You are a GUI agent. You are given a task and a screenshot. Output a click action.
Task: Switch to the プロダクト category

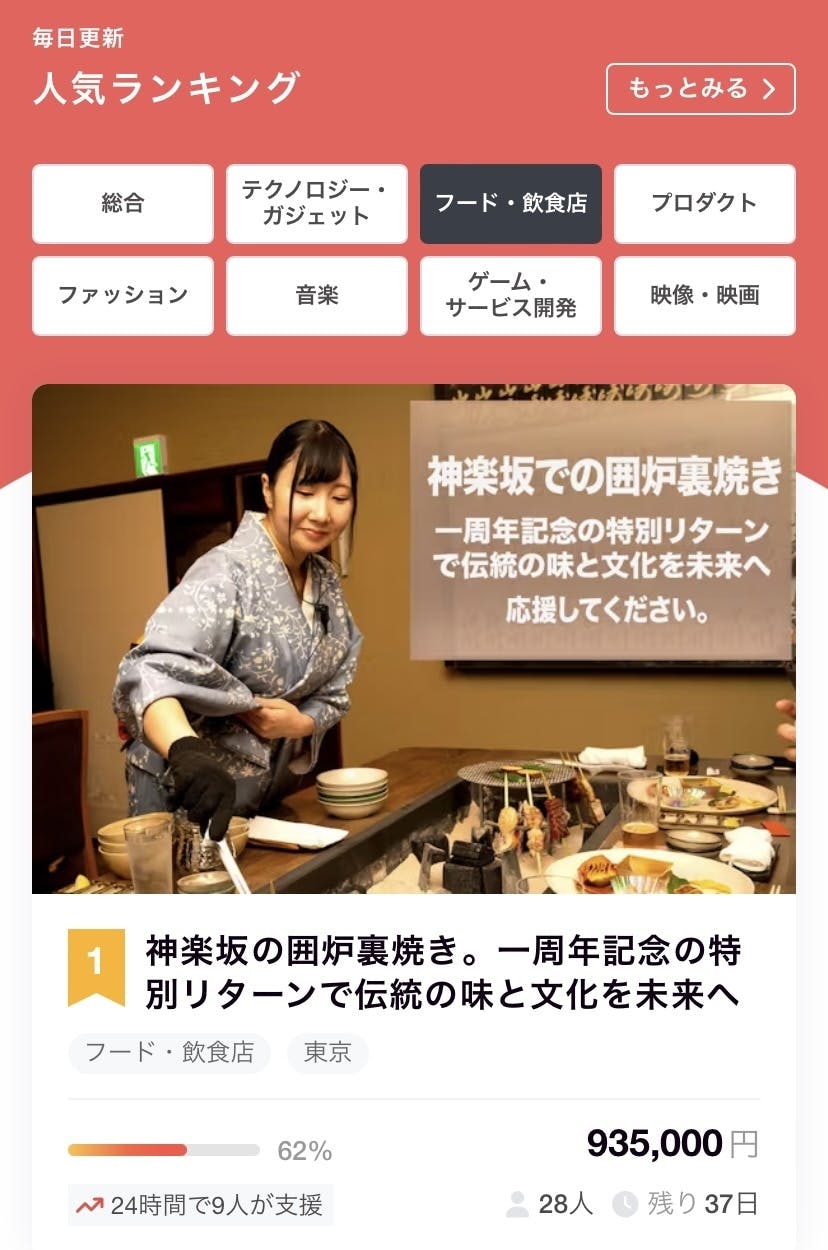[705, 204]
